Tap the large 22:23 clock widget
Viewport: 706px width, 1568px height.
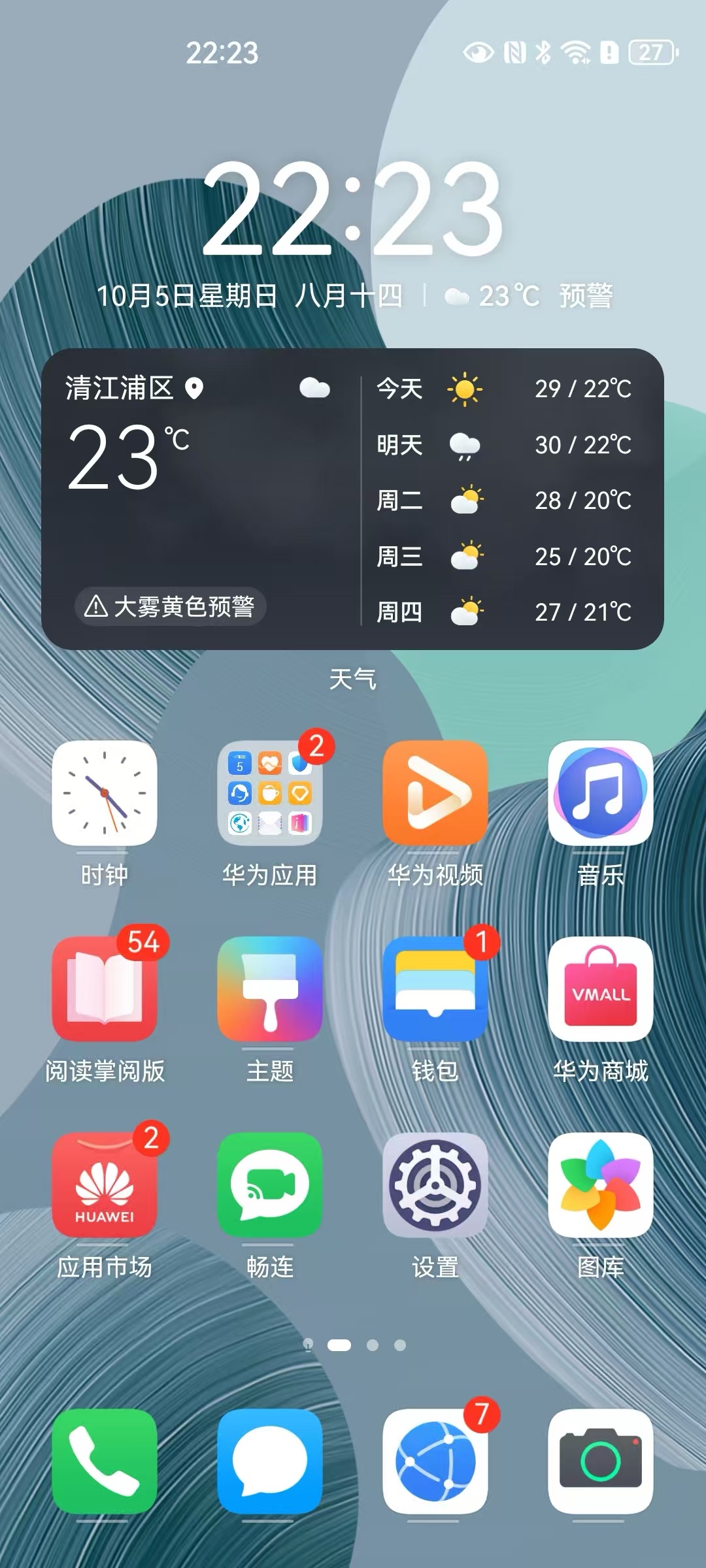(x=353, y=209)
